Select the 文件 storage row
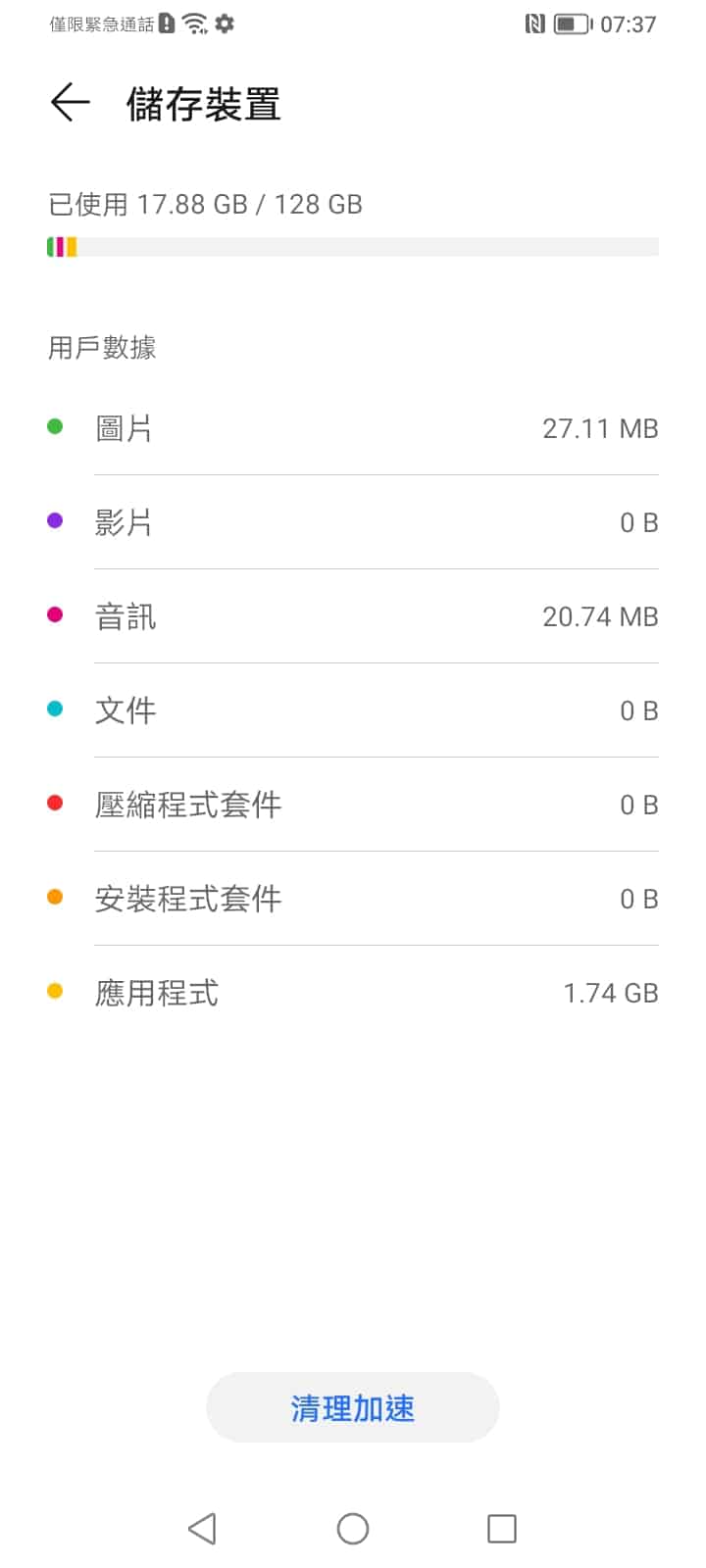Screen dimensions: 706x1568 pos(353,710)
